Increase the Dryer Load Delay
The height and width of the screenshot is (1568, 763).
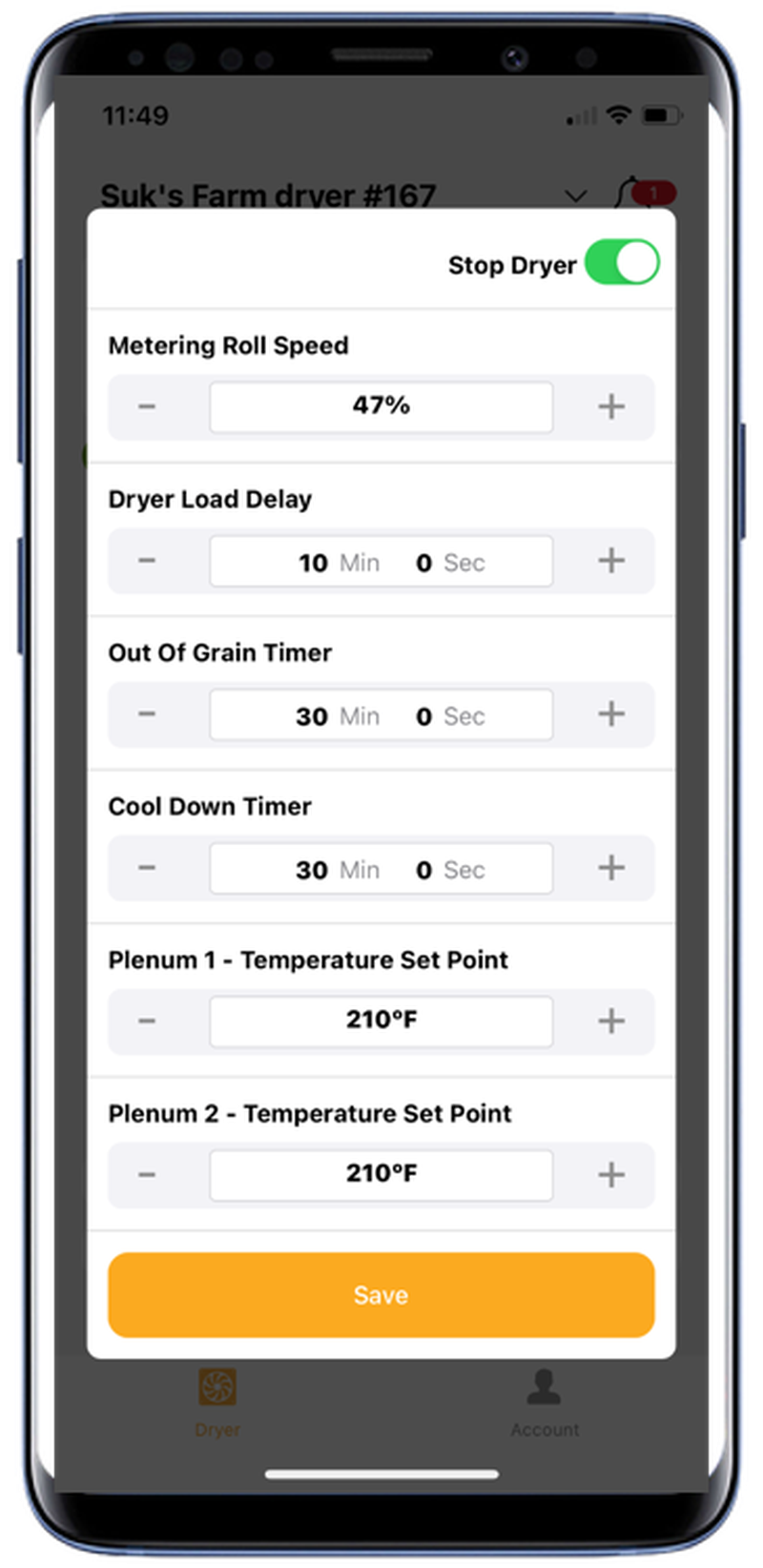point(611,561)
